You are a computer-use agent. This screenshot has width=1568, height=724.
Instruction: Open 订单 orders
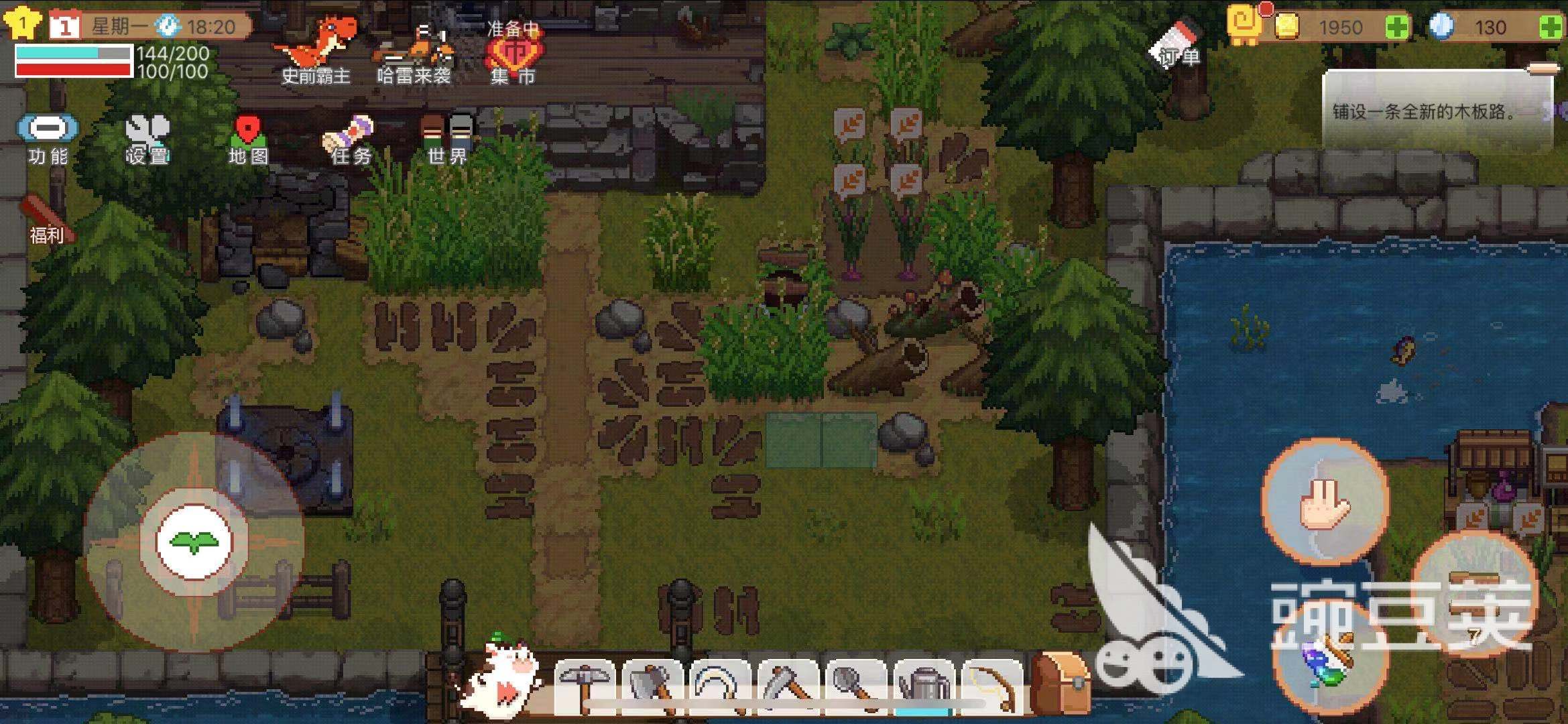click(x=1177, y=44)
